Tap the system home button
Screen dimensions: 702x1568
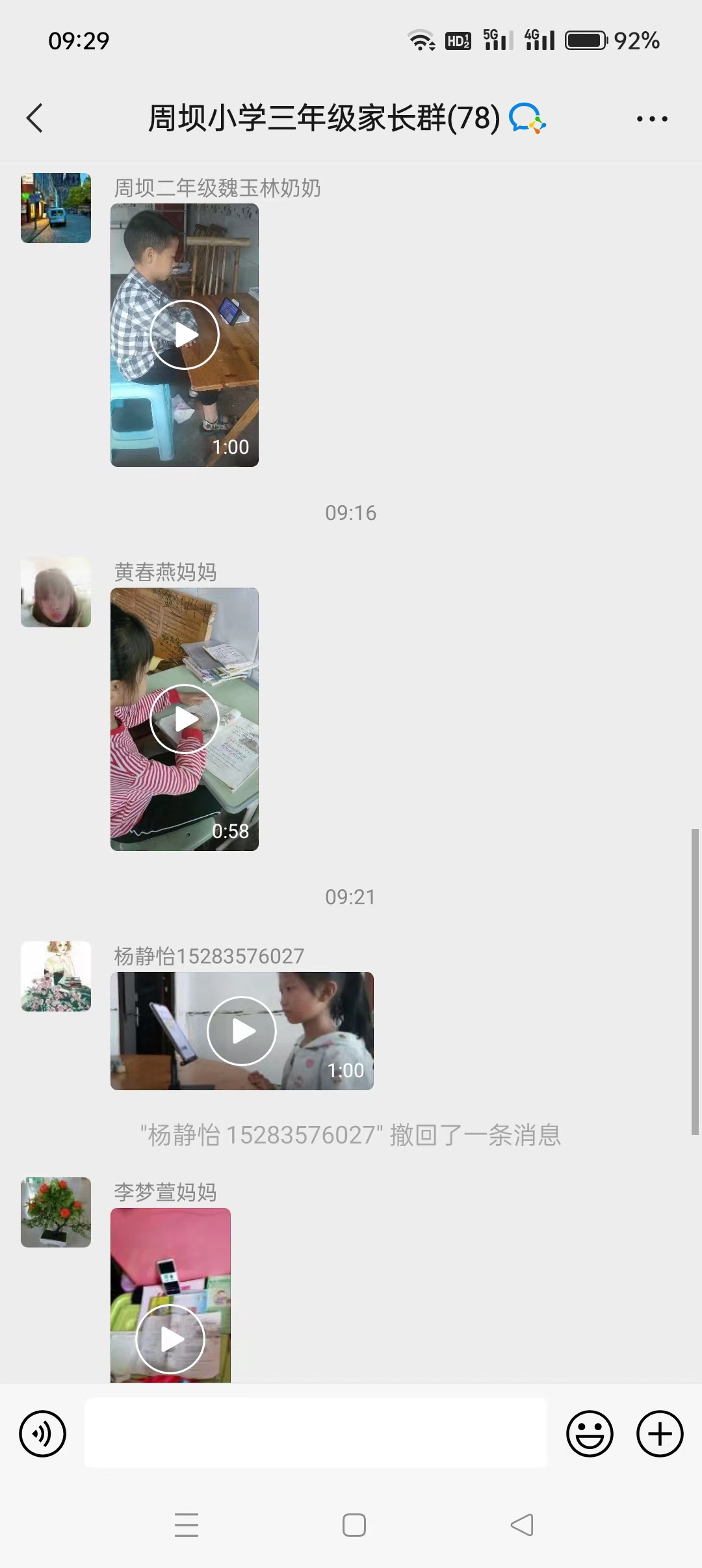pos(354,1525)
